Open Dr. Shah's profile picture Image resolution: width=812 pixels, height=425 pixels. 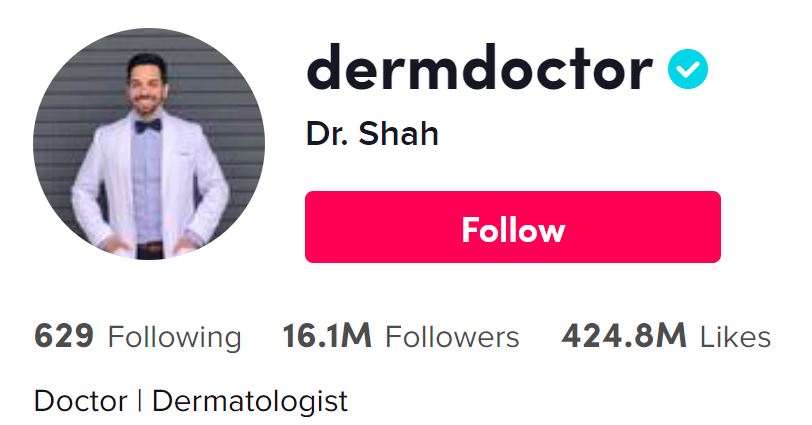tap(148, 144)
